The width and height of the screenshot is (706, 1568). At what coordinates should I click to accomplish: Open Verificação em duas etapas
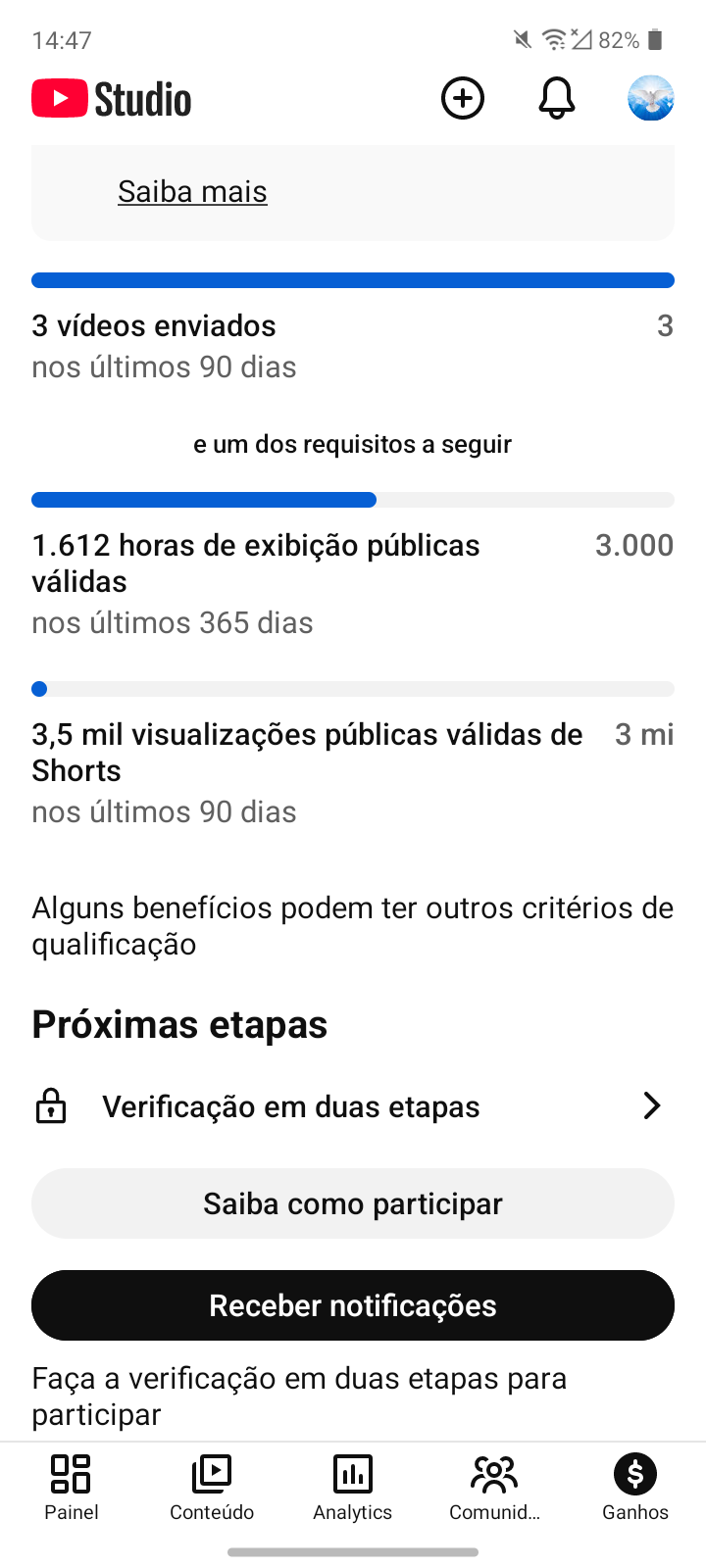(353, 1106)
